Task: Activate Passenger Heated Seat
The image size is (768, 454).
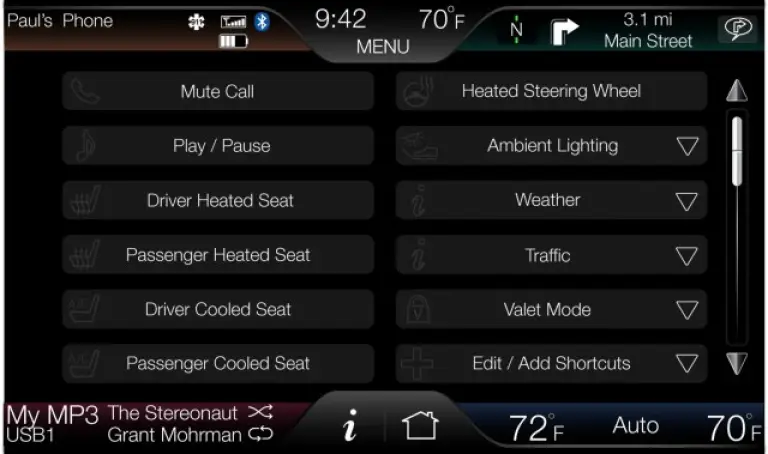Action: pos(217,255)
